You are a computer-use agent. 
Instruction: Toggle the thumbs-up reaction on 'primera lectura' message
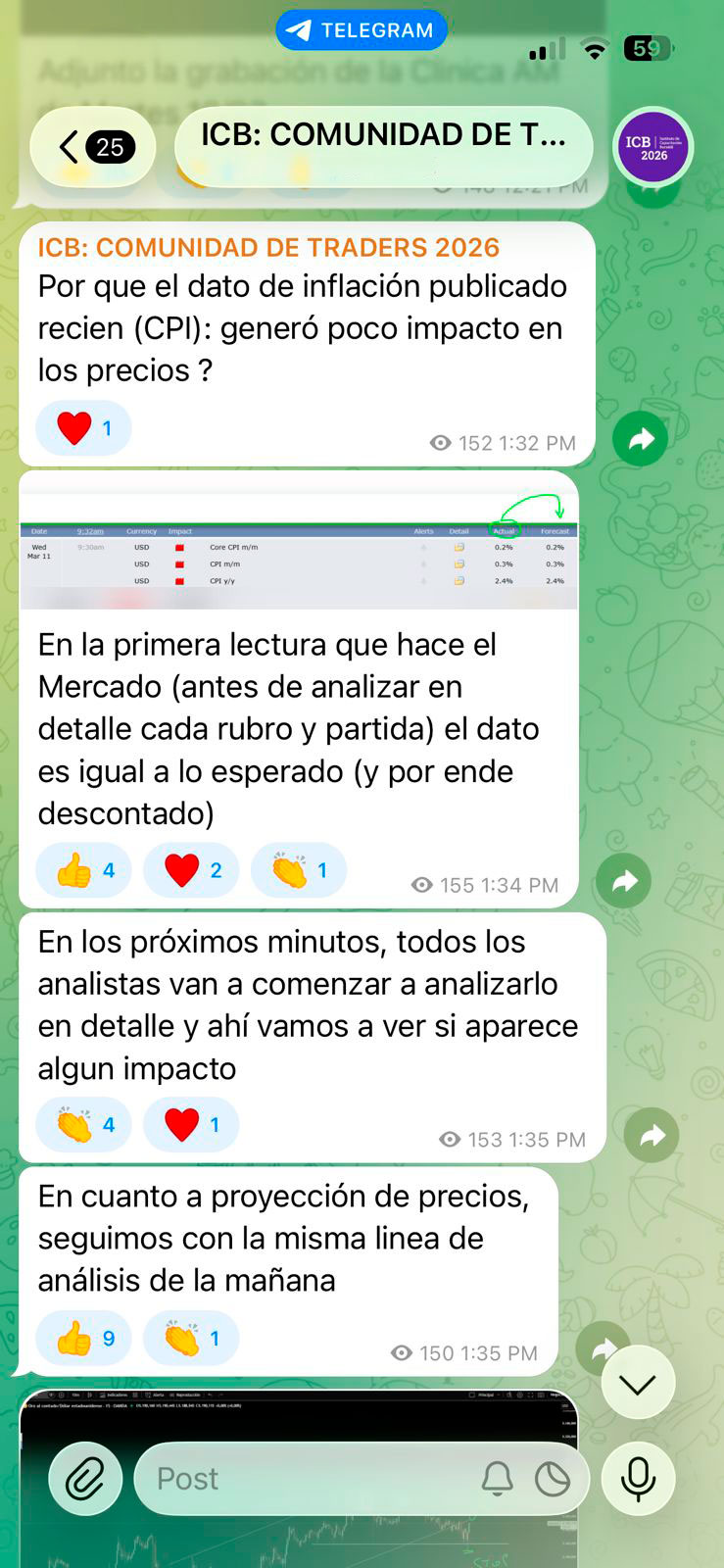83,869
